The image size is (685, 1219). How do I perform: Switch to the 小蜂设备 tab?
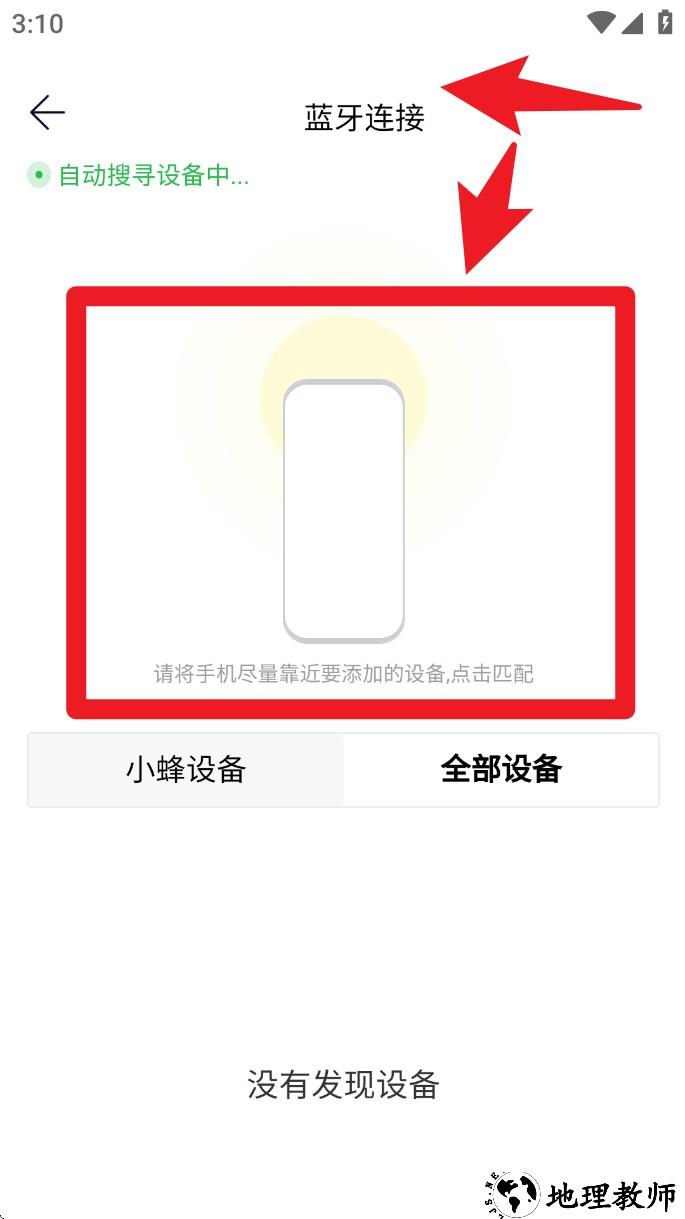click(x=186, y=769)
